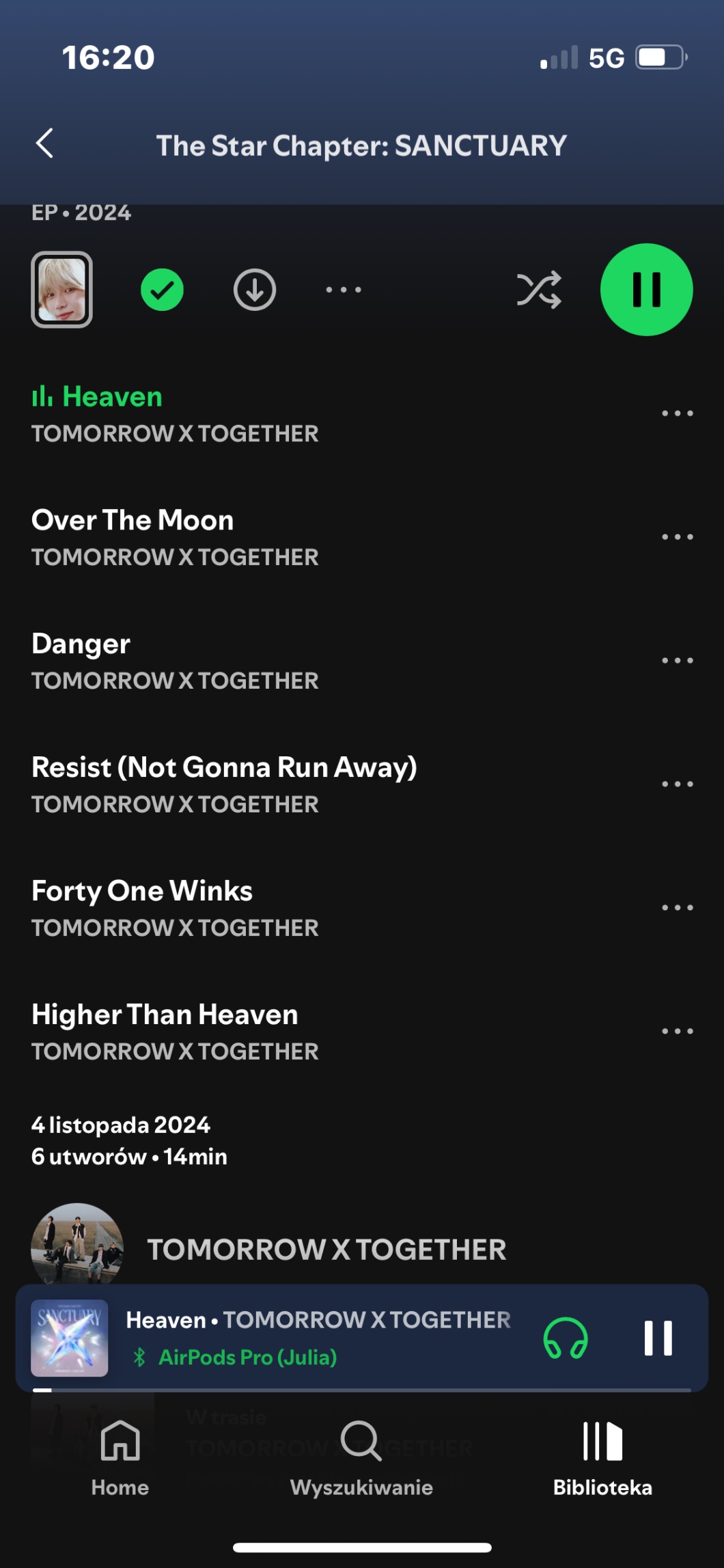The height and width of the screenshot is (1568, 724).
Task: Play the track Over The Moon
Action: (133, 521)
